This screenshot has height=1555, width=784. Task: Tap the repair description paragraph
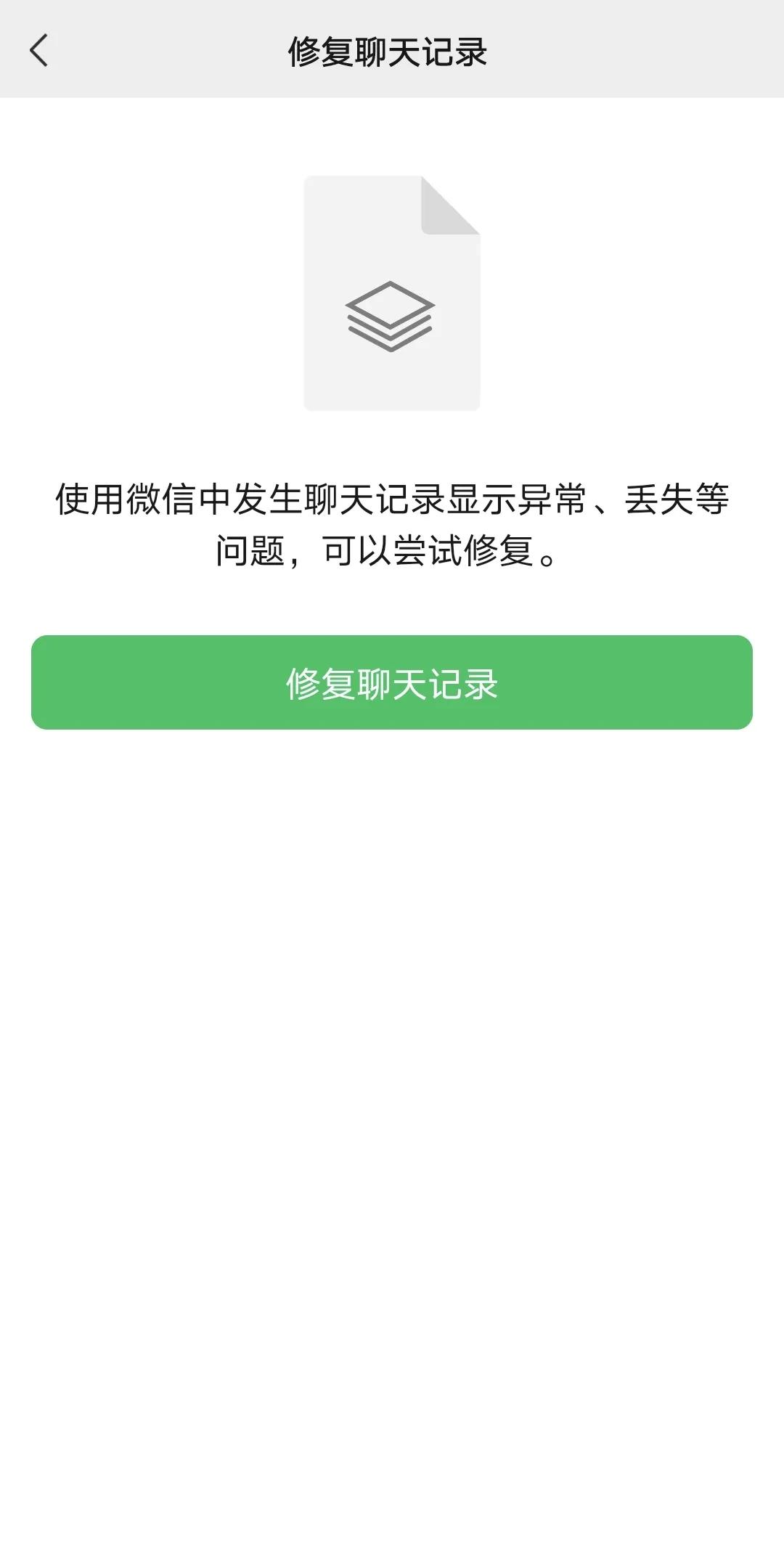(x=392, y=526)
